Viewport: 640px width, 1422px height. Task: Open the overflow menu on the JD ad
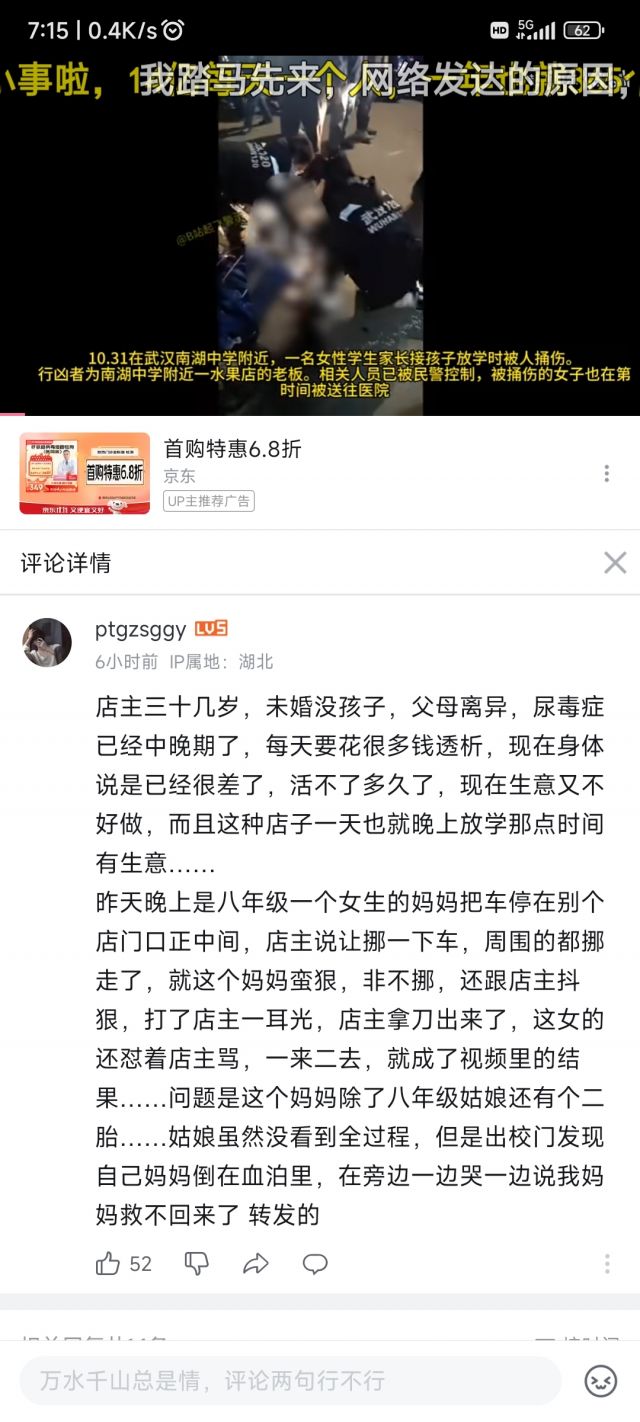pyautogui.click(x=606, y=473)
